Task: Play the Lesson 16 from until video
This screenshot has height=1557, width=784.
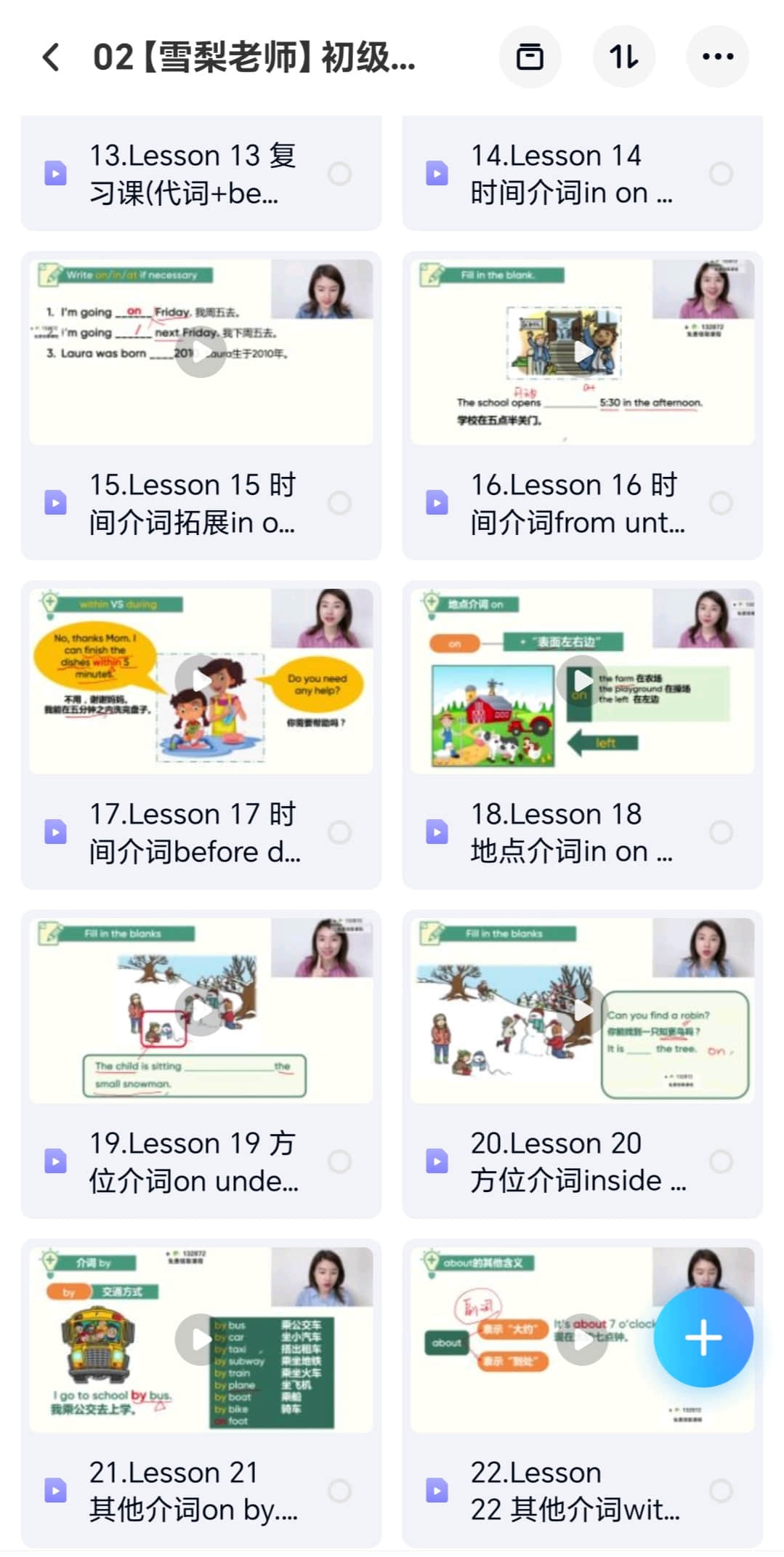Action: click(583, 353)
